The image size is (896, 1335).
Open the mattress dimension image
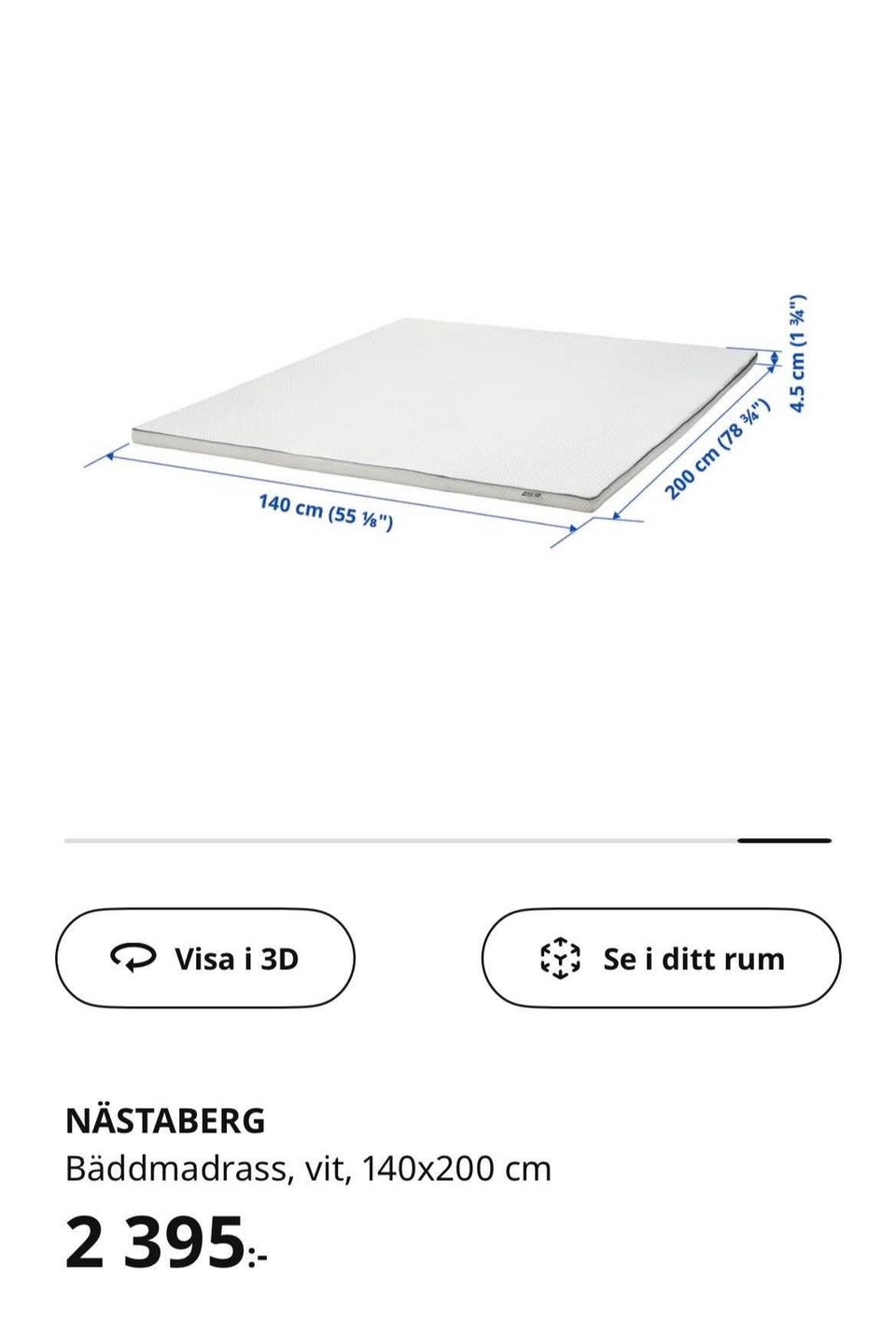[448, 420]
